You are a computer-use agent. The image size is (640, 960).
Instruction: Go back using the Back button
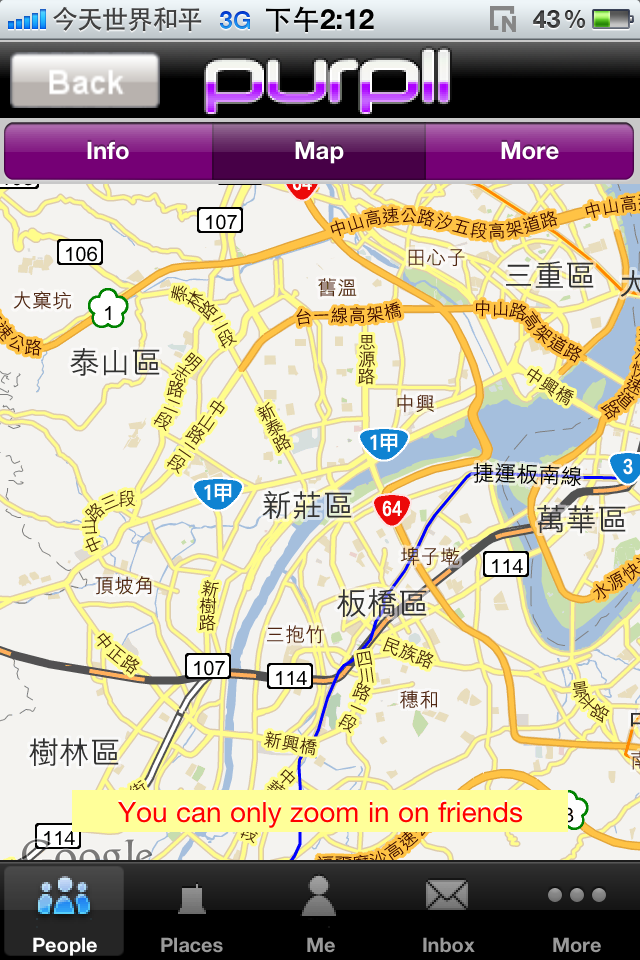[x=85, y=81]
